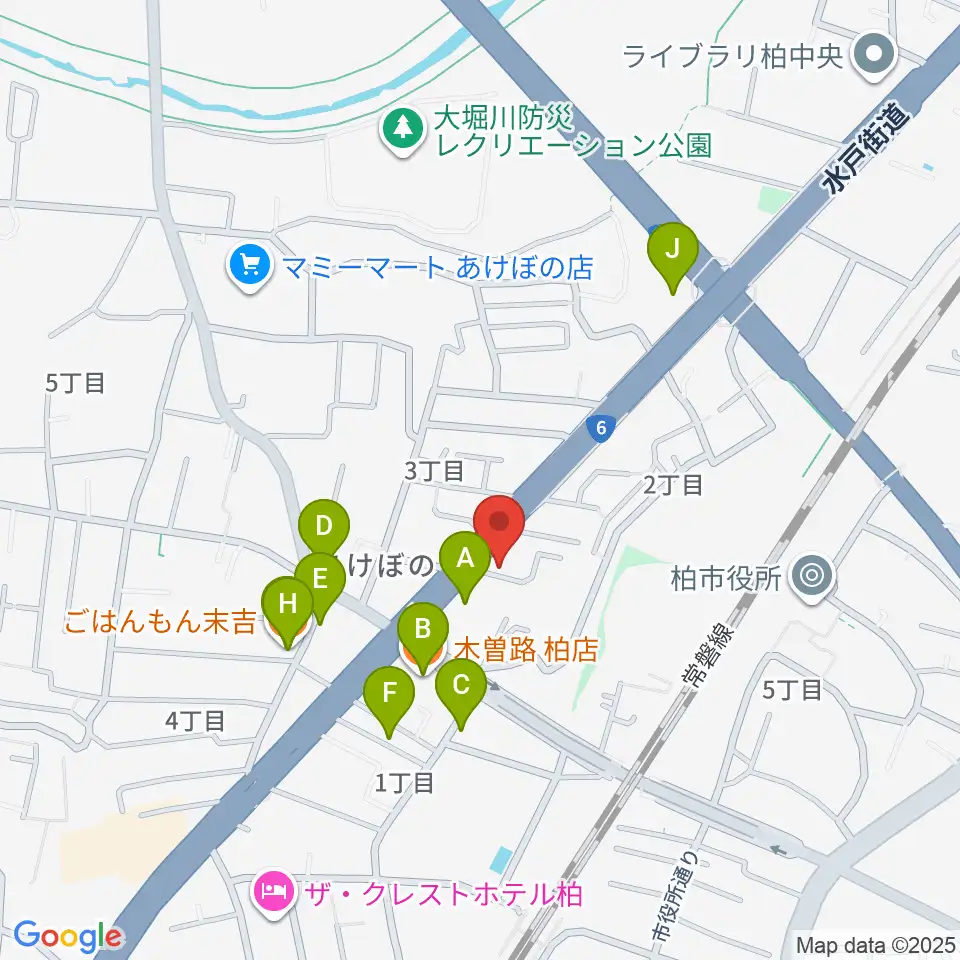Select green marker D
The image size is (960, 960).
(x=324, y=531)
